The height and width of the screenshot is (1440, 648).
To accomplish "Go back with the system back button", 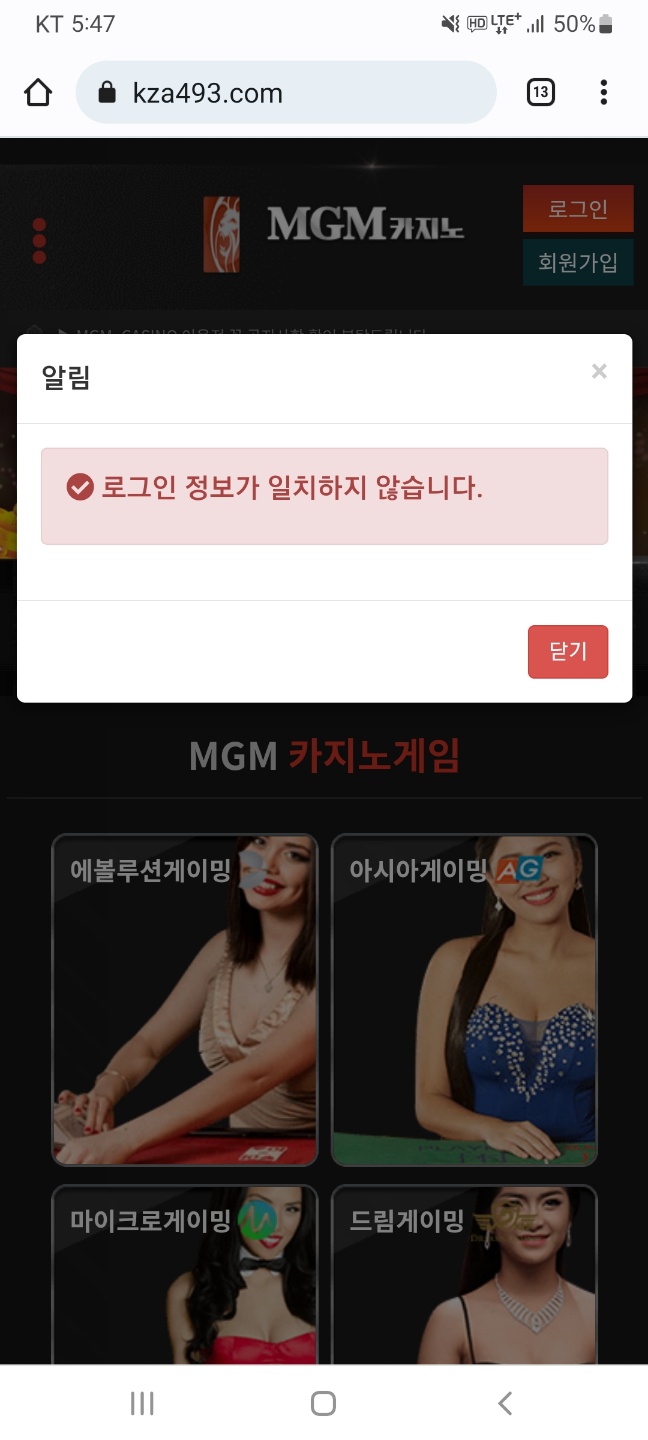I will [x=505, y=1403].
